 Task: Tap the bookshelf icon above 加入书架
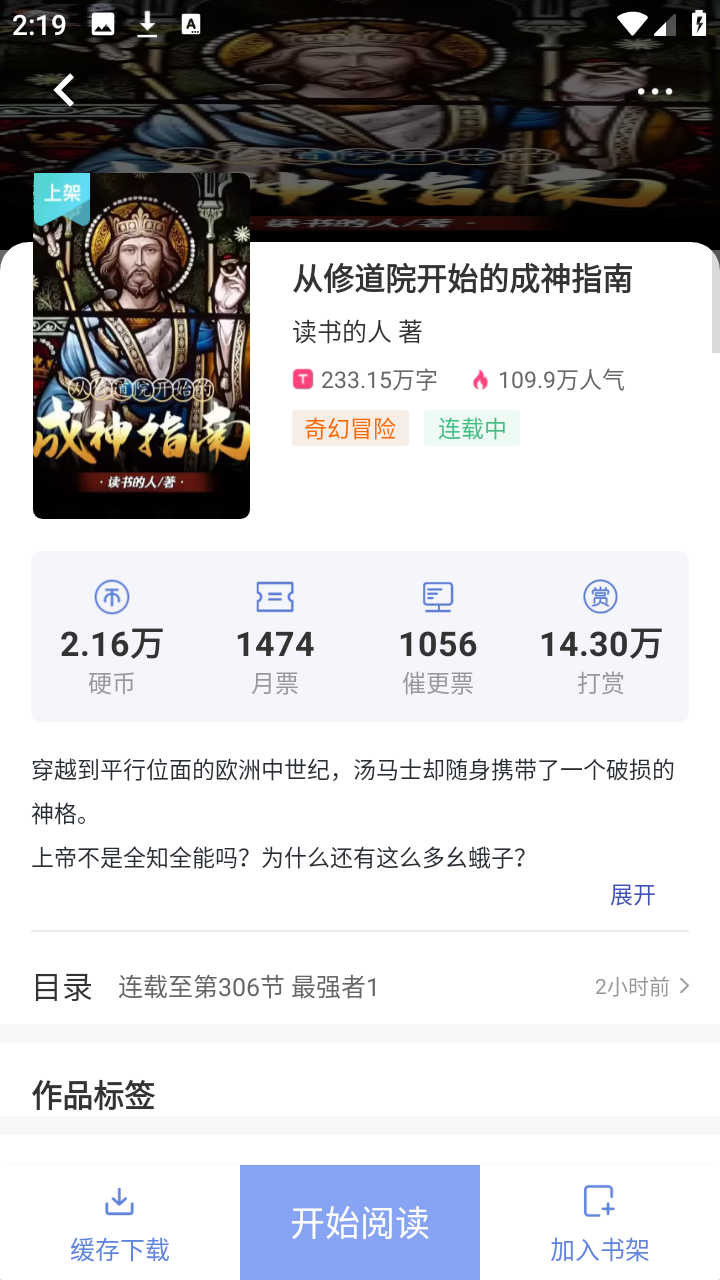pos(599,1202)
